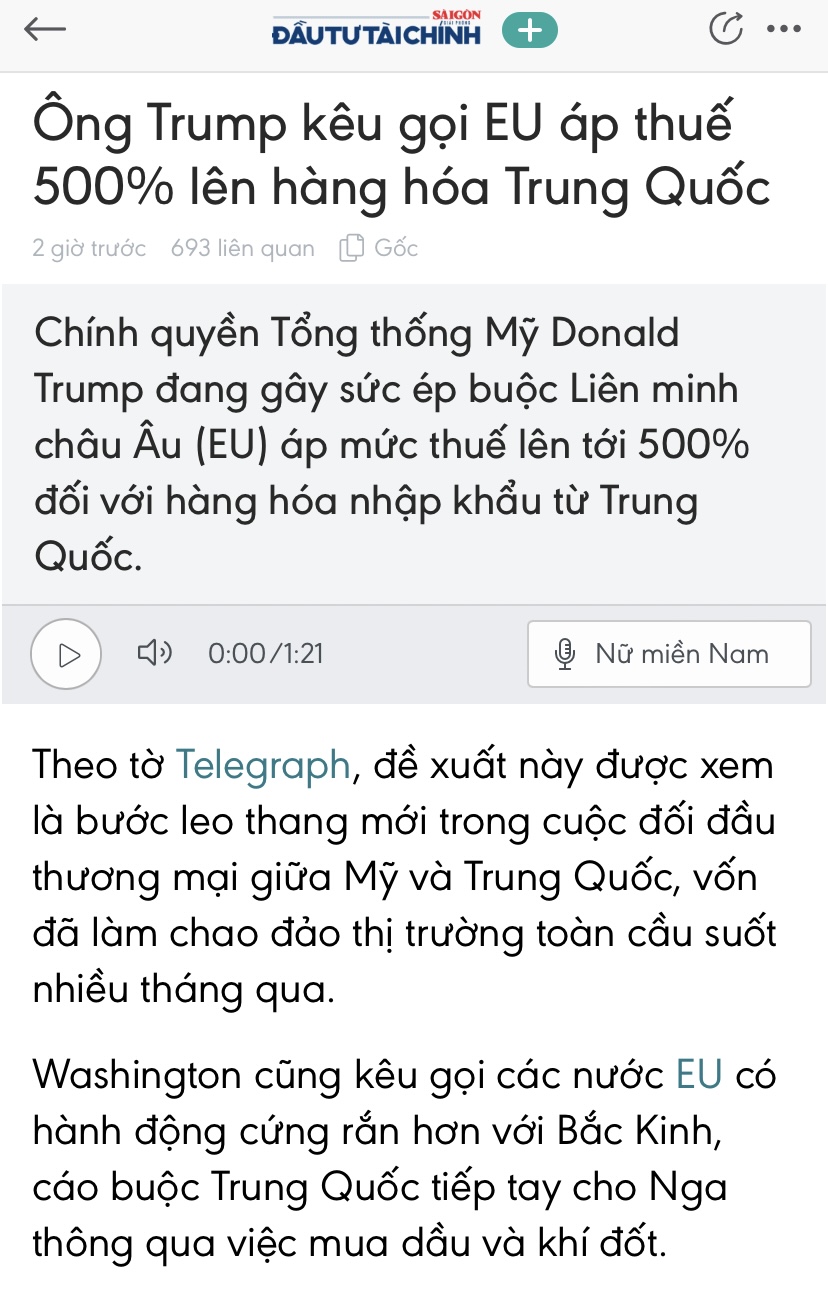
Task: Open the Telegraph link in the article
Action: pos(263,766)
